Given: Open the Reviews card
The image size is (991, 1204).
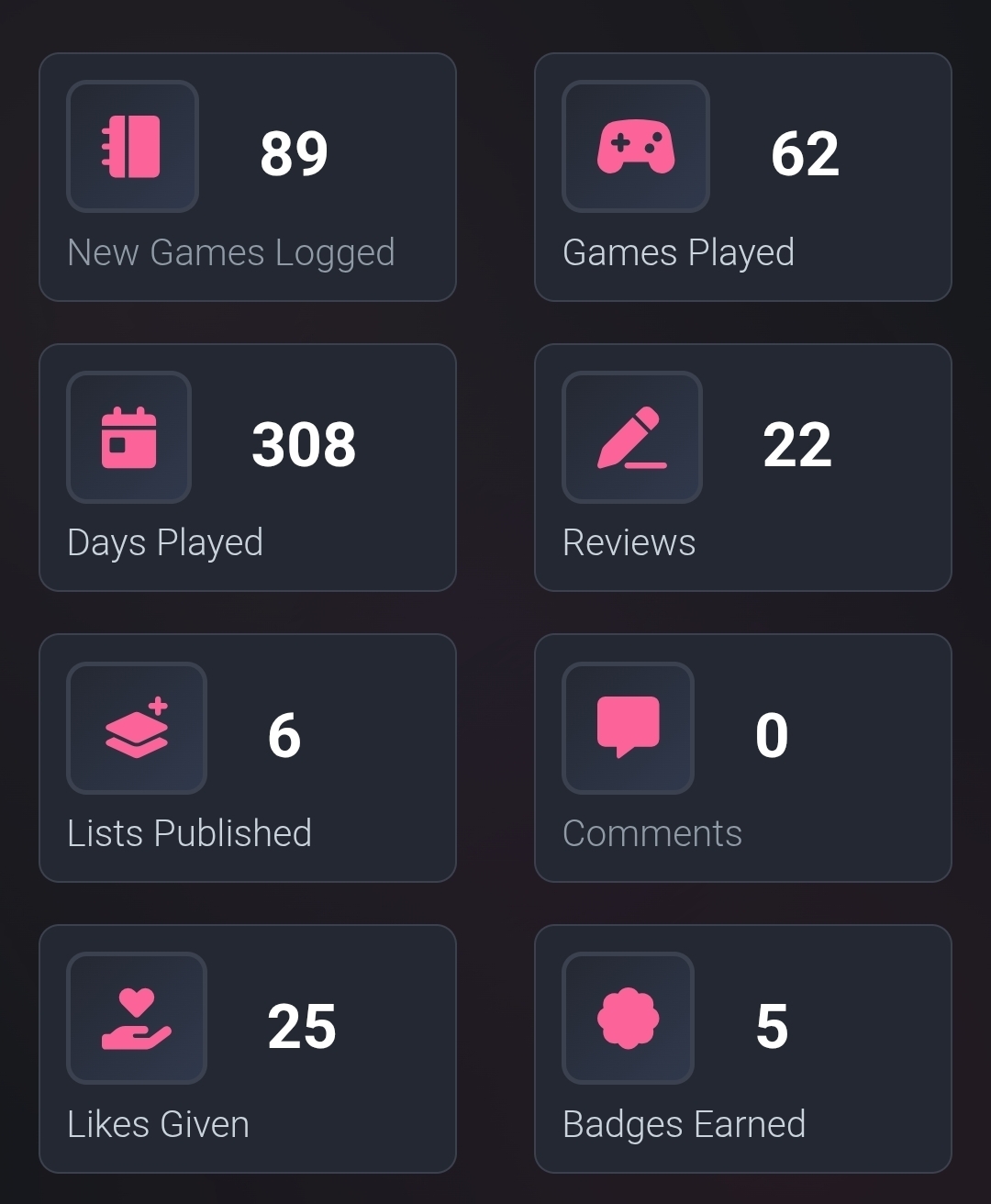Looking at the screenshot, I should [x=742, y=467].
